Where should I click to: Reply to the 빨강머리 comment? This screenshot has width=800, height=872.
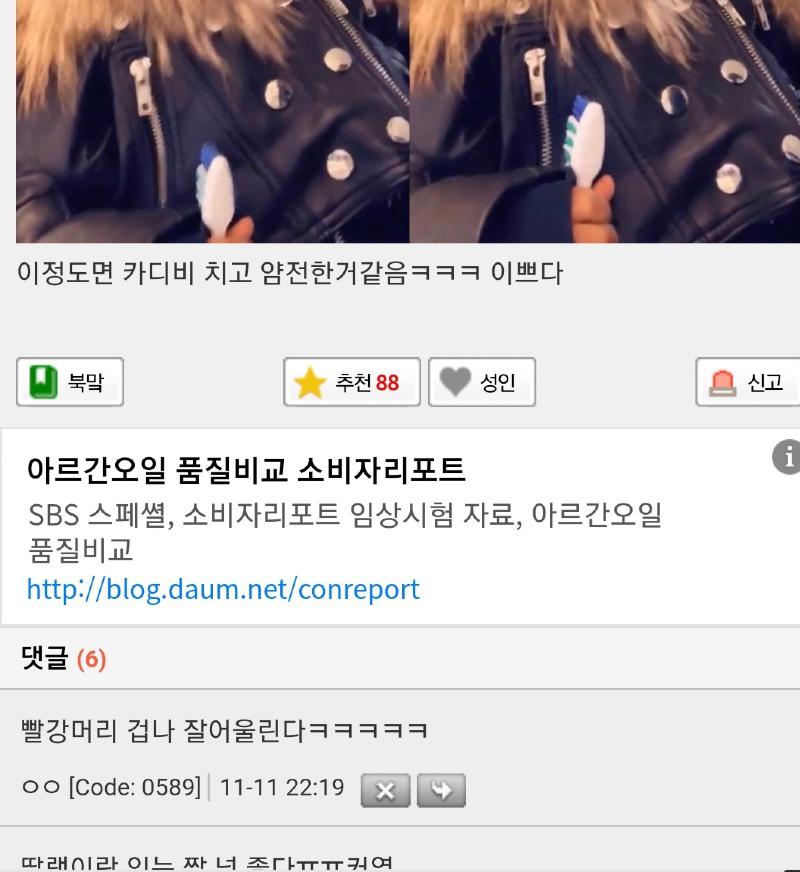(441, 790)
